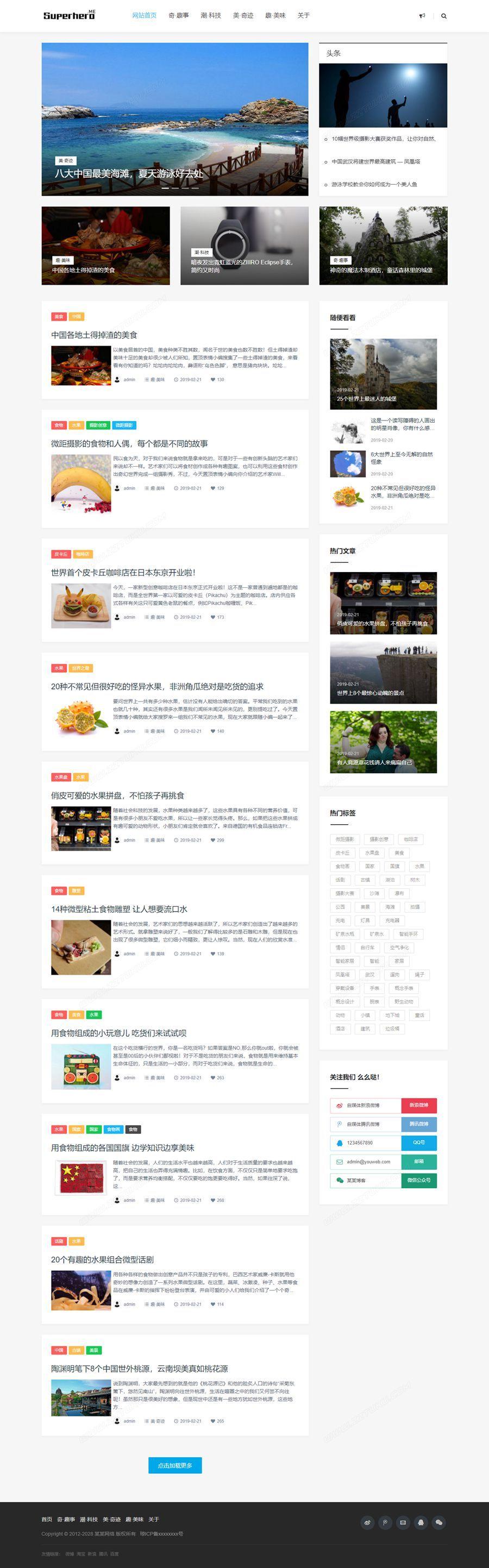Select the 微距摄影 tag chip in 热门标签

coord(344,839)
